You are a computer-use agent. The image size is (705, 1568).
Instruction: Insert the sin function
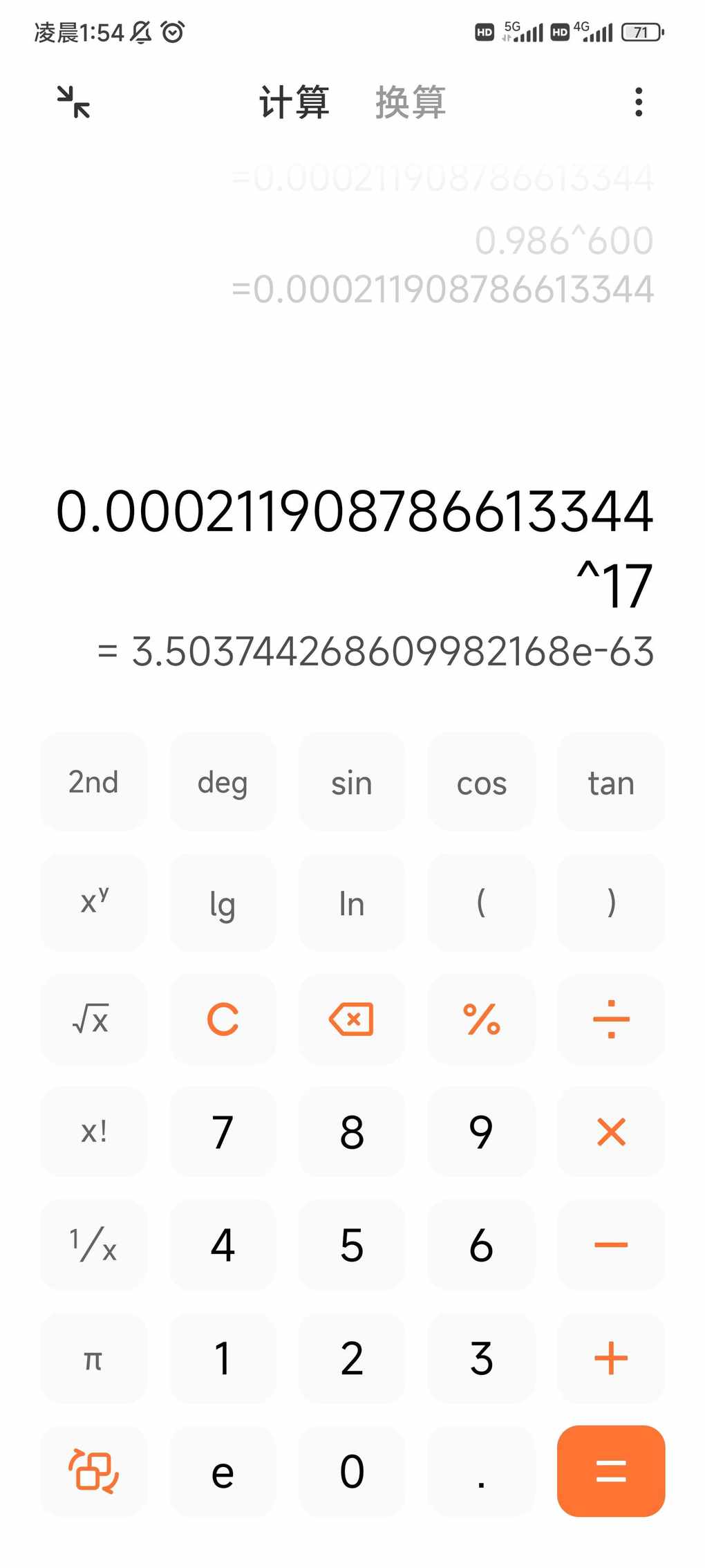click(352, 782)
